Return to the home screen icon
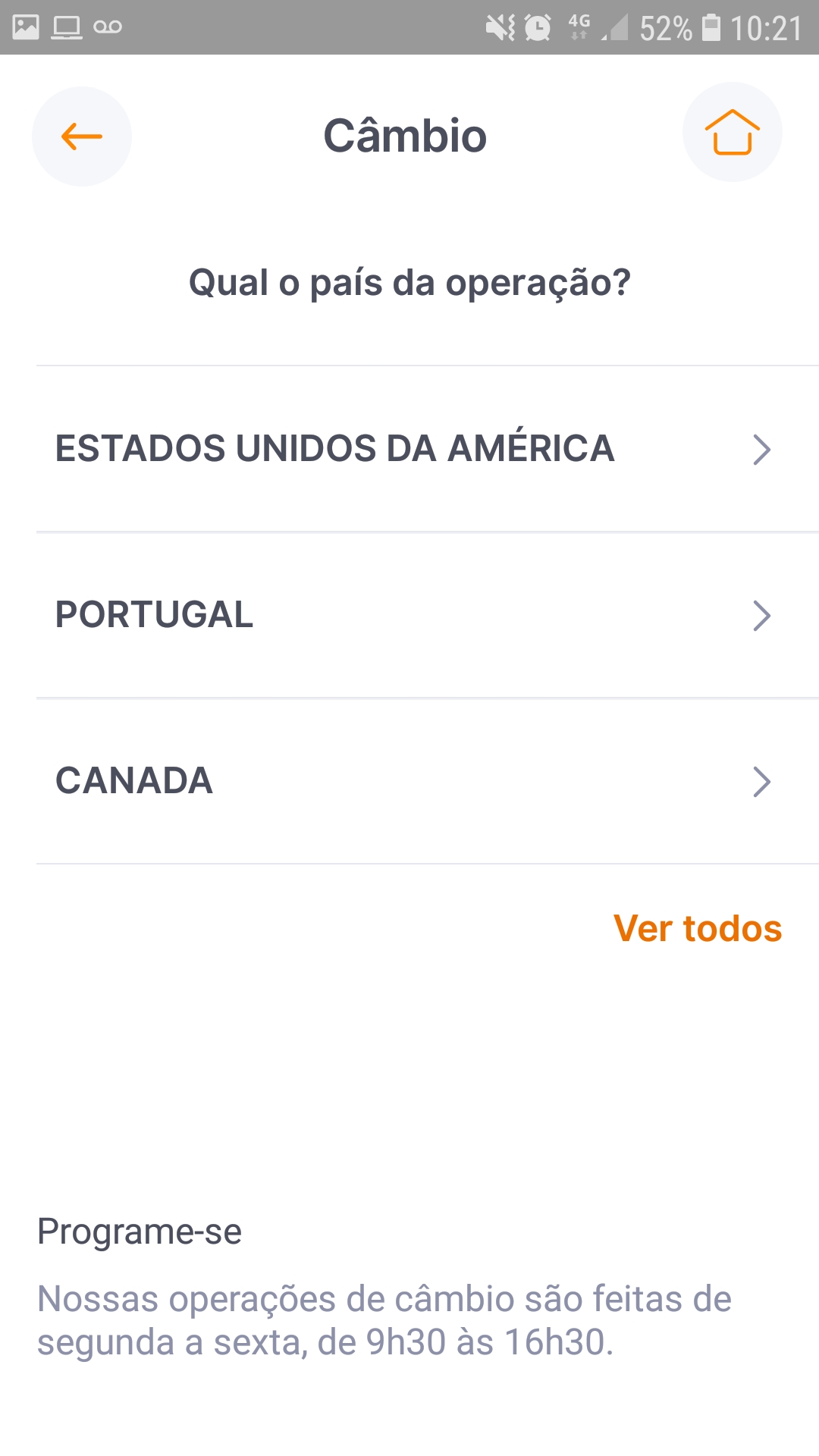The width and height of the screenshot is (819, 1456). pos(733,132)
